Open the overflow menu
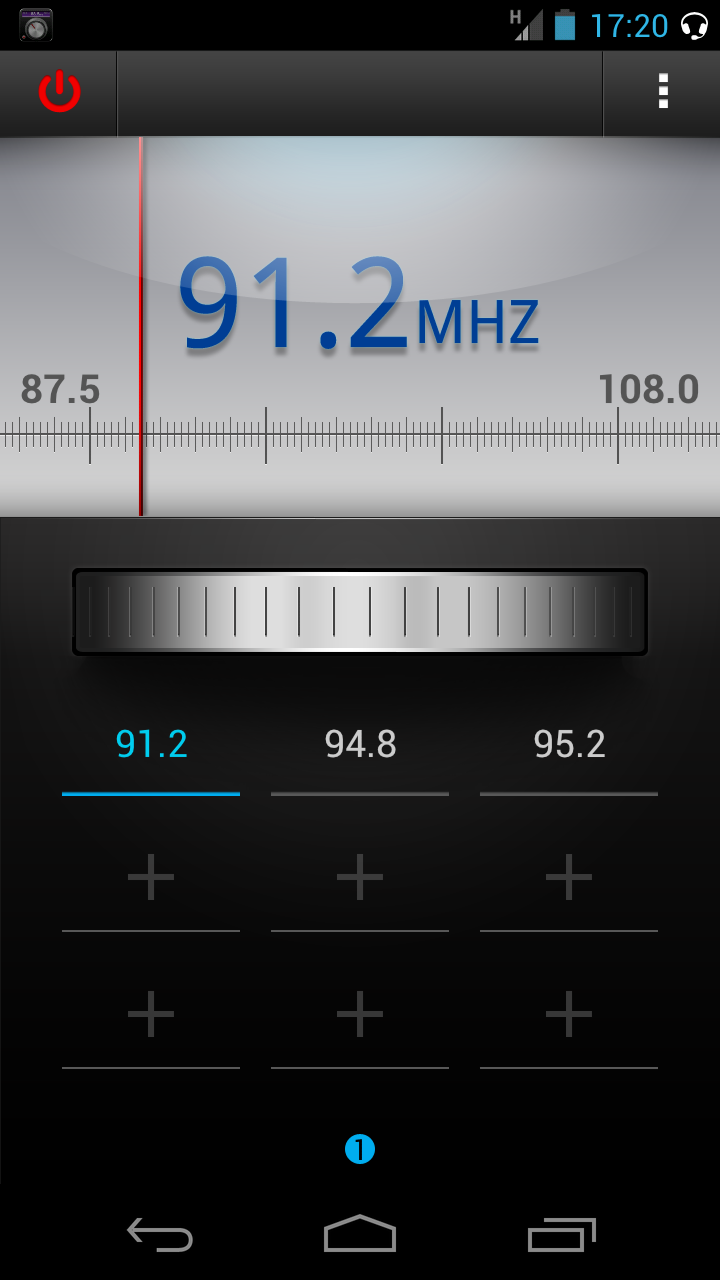The image size is (720, 1280). click(x=662, y=92)
